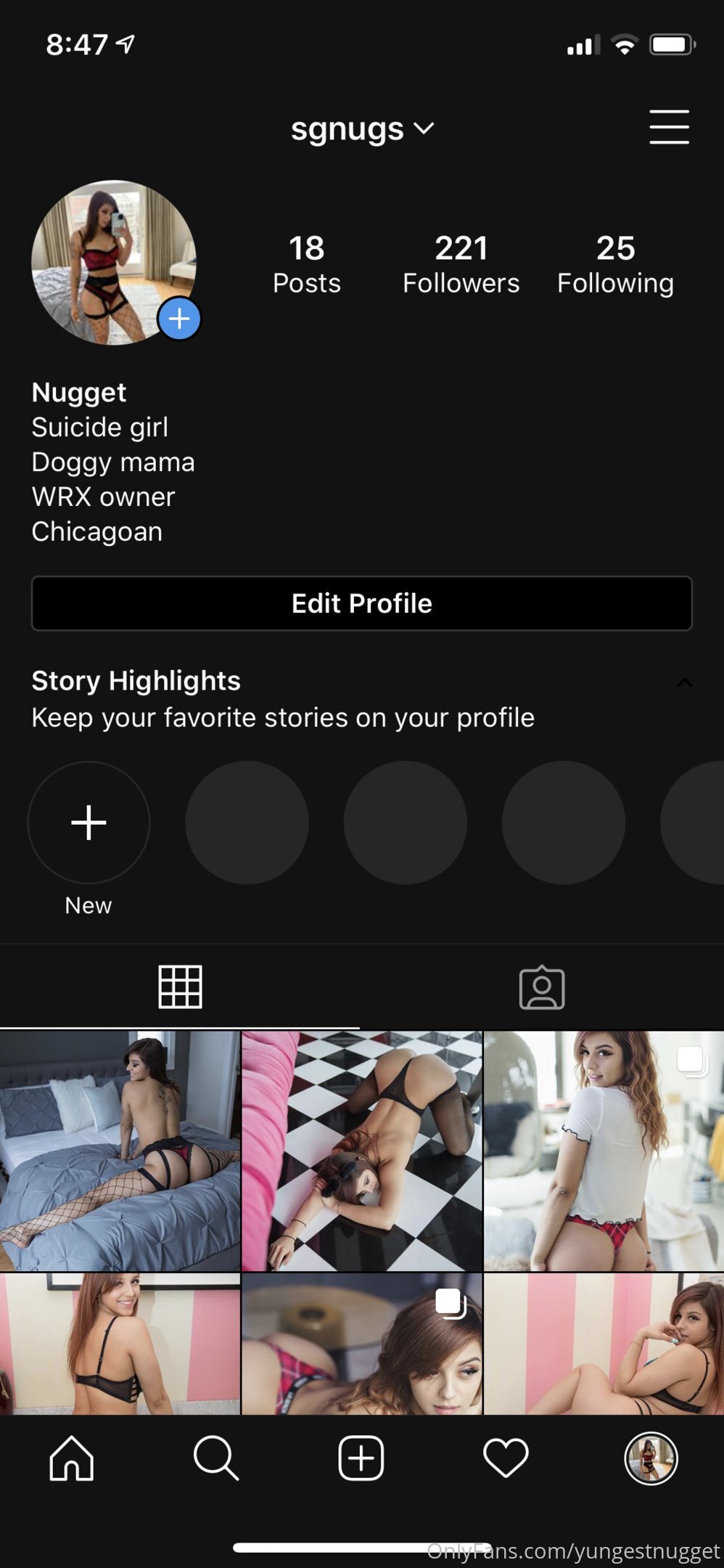
Task: Open the profile tab avatar
Action: (651, 1458)
